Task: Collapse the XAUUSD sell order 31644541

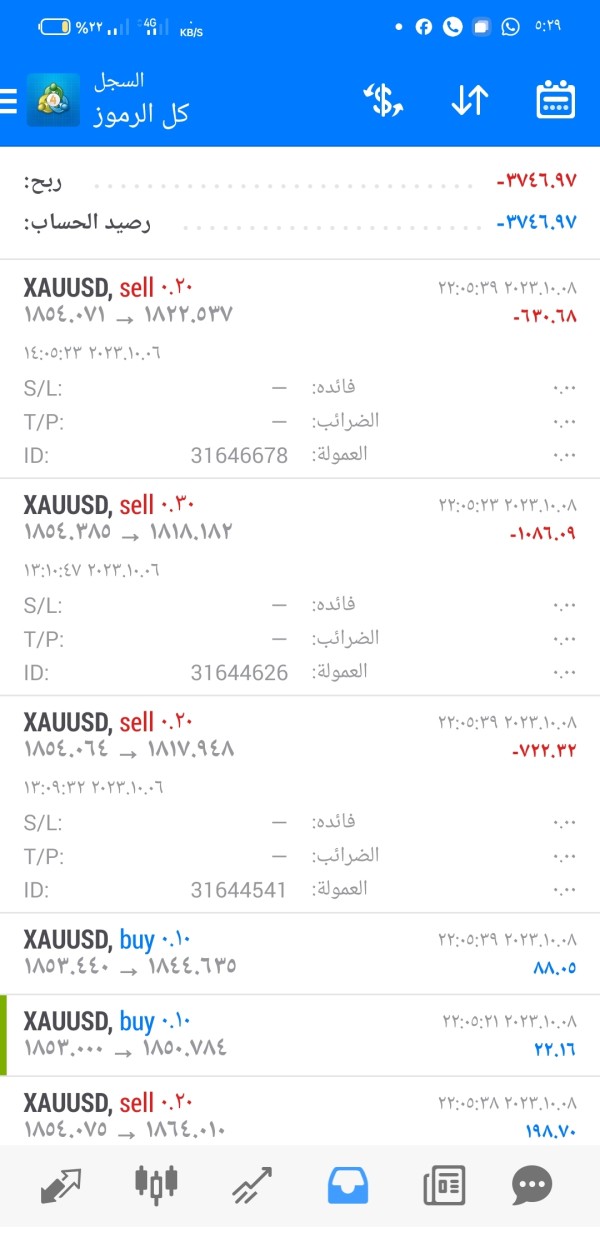Action: [300, 736]
